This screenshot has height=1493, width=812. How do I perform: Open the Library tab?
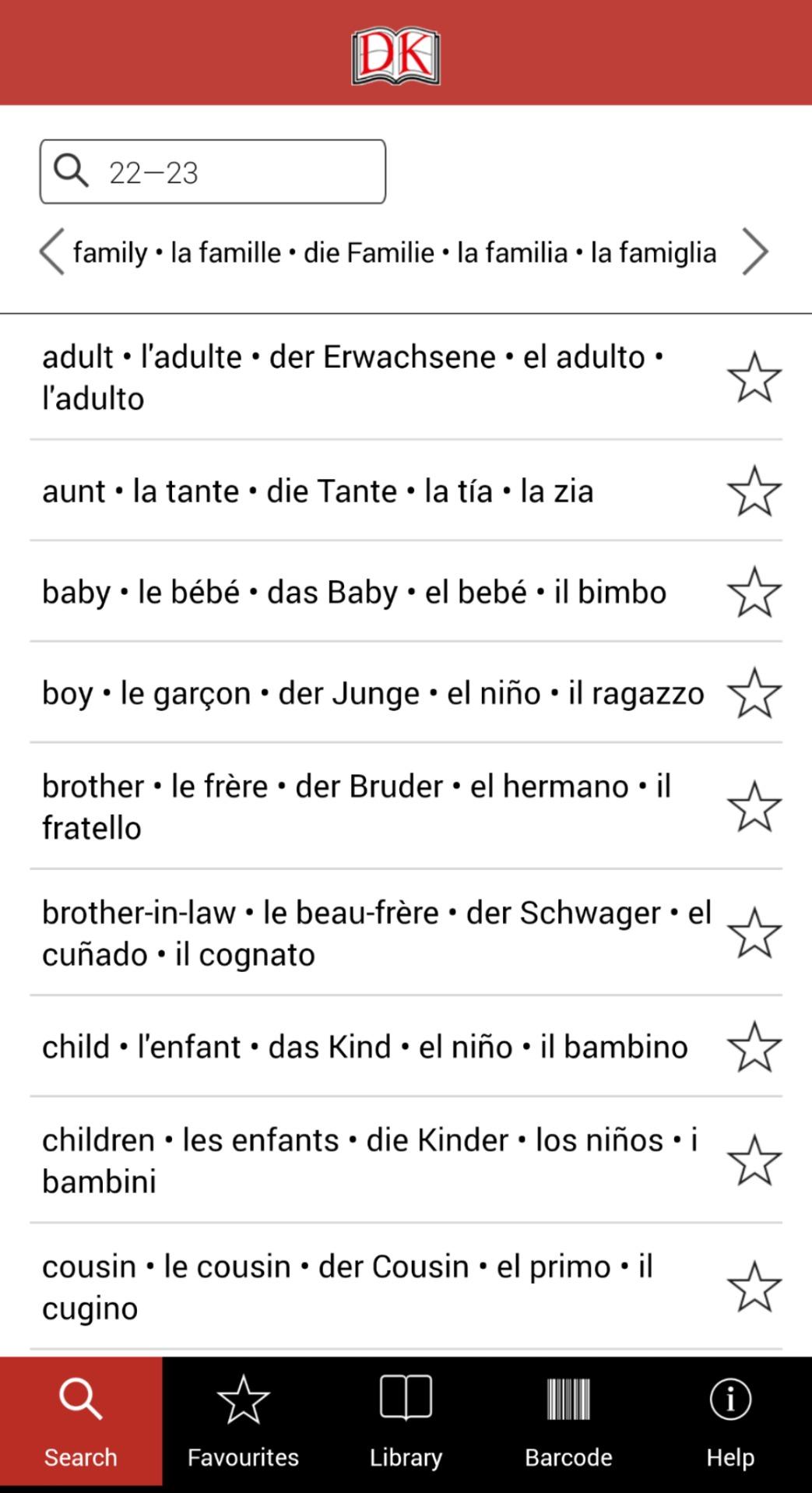[x=406, y=1421]
